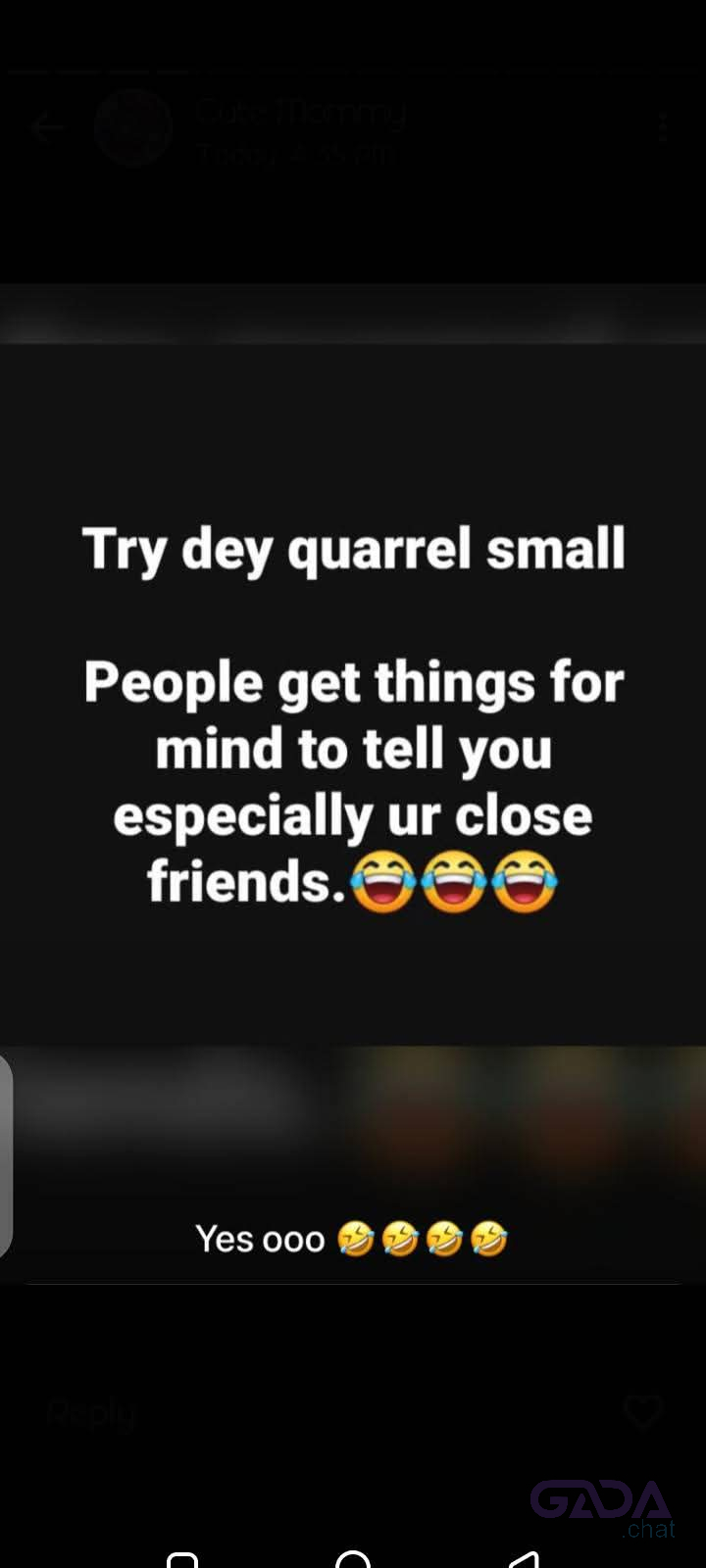Tap the back arrow beside Cute Mommy
Viewport: 706px width, 1568px height.
coord(47,127)
